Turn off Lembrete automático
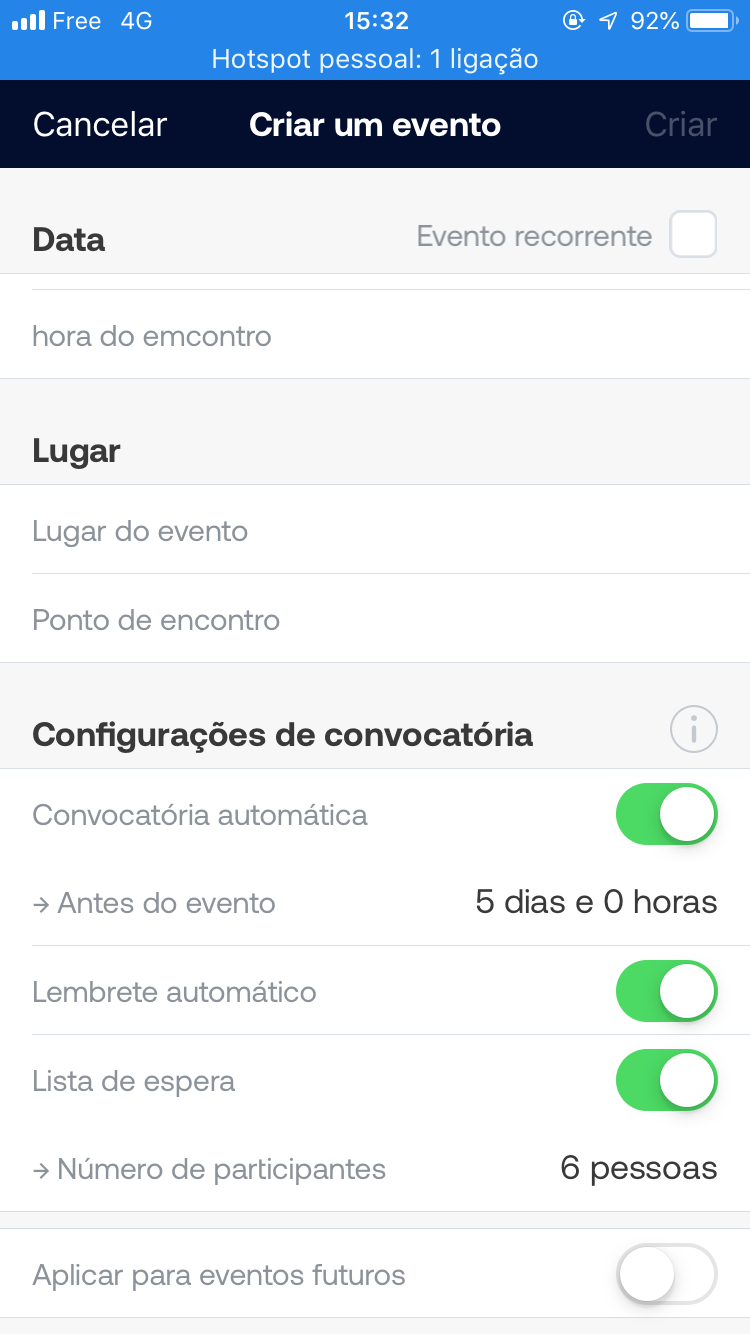Screen dimensions: 750x1334 tap(666, 991)
